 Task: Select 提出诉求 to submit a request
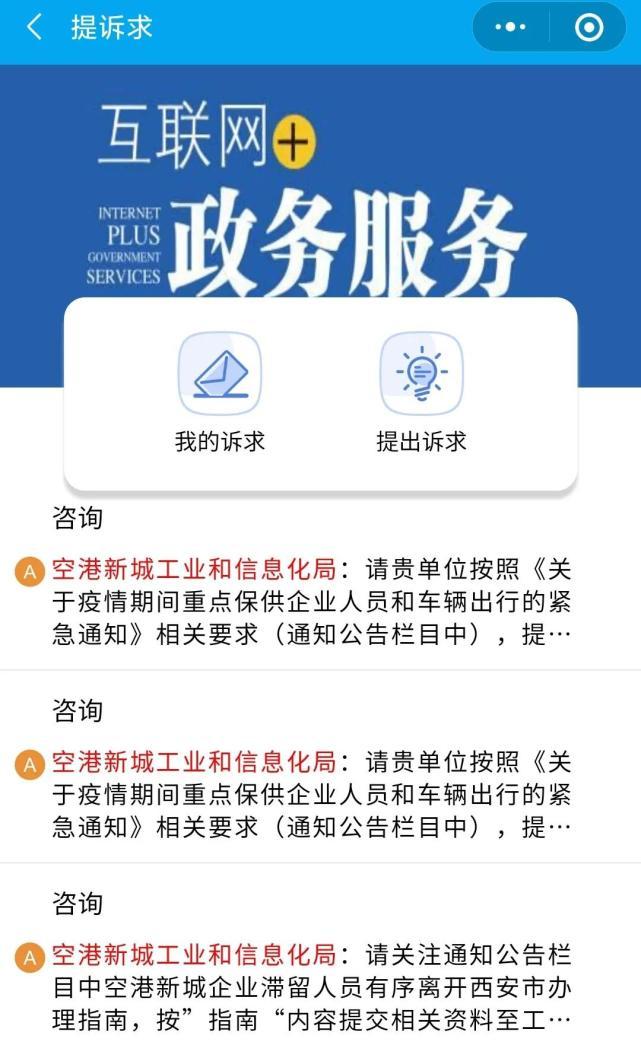click(x=421, y=392)
